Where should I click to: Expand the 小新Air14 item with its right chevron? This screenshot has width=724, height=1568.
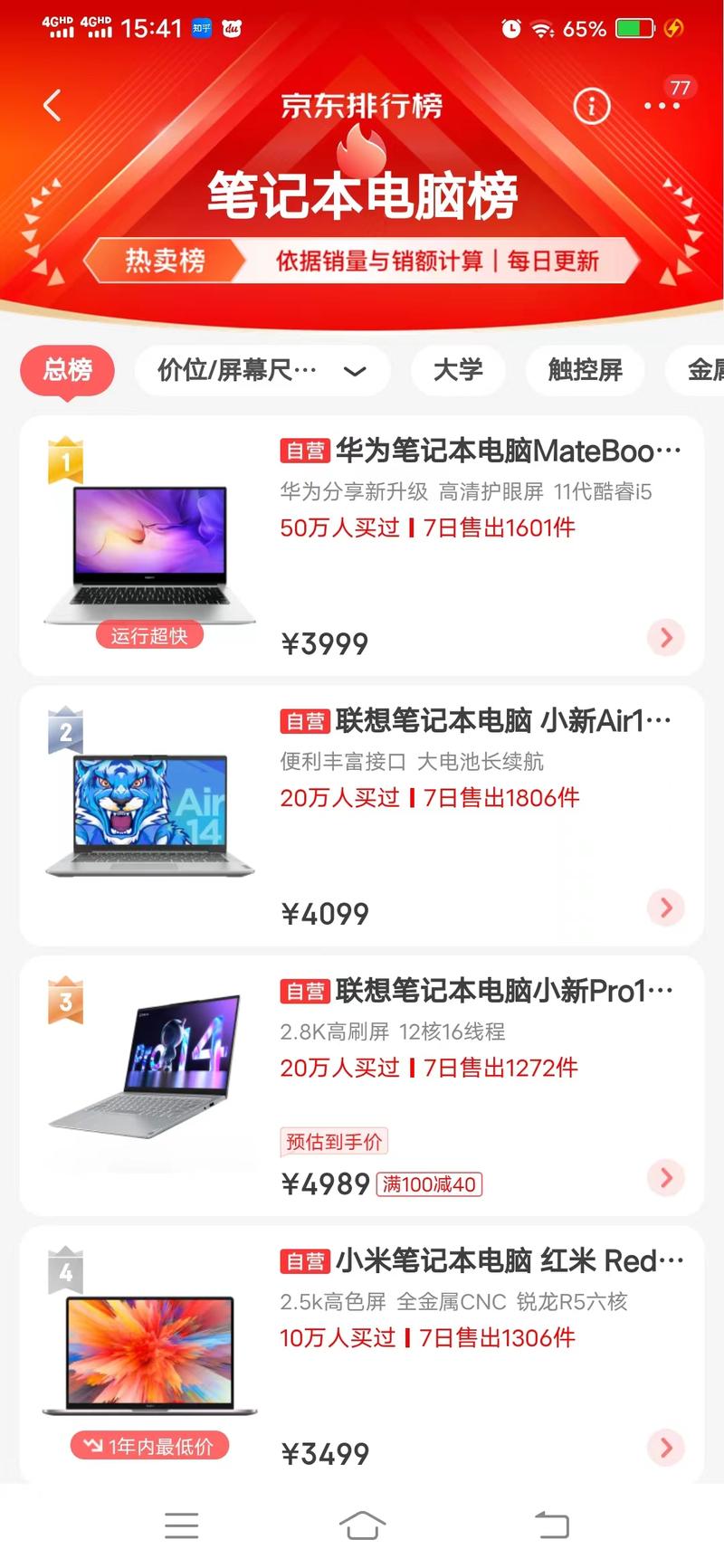(x=666, y=908)
